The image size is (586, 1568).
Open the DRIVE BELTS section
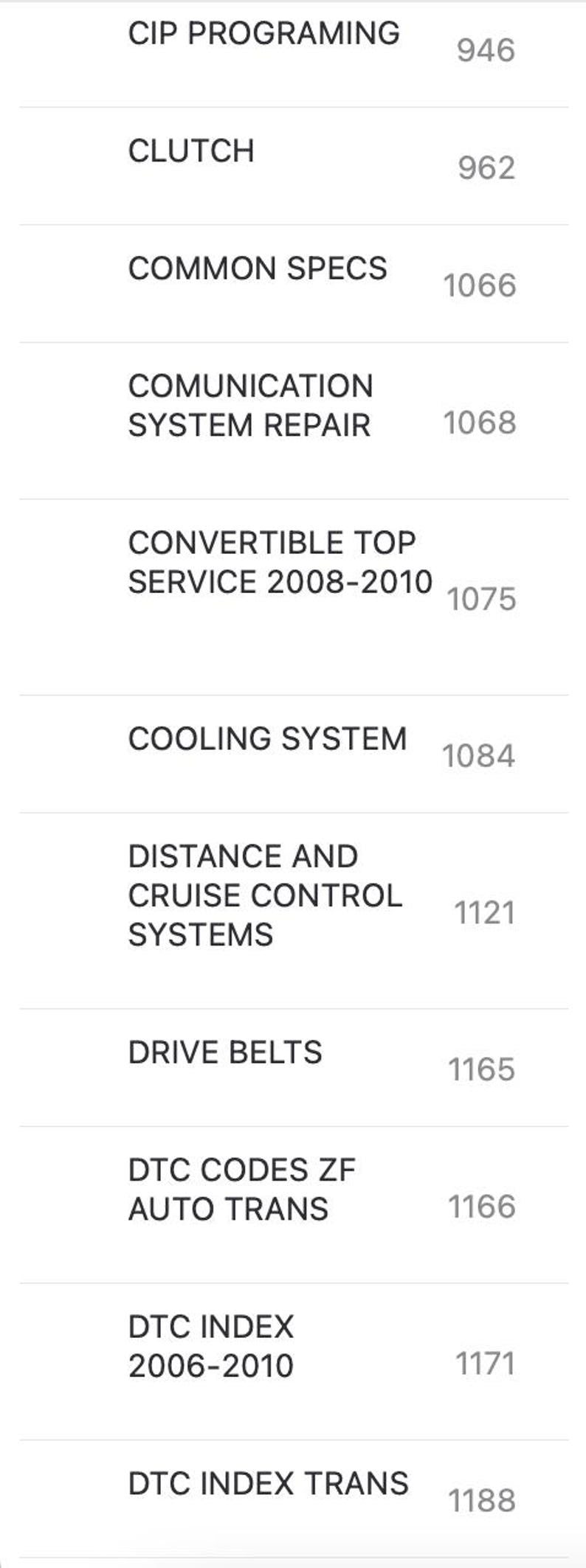(x=225, y=1052)
